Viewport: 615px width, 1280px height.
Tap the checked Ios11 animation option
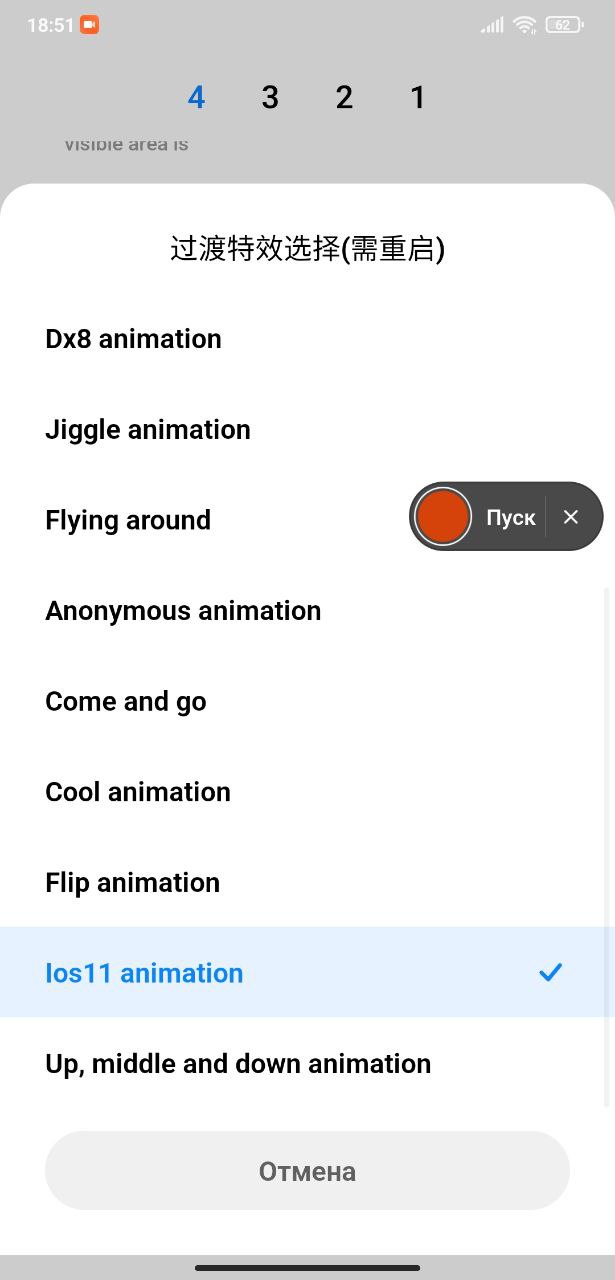click(307, 973)
